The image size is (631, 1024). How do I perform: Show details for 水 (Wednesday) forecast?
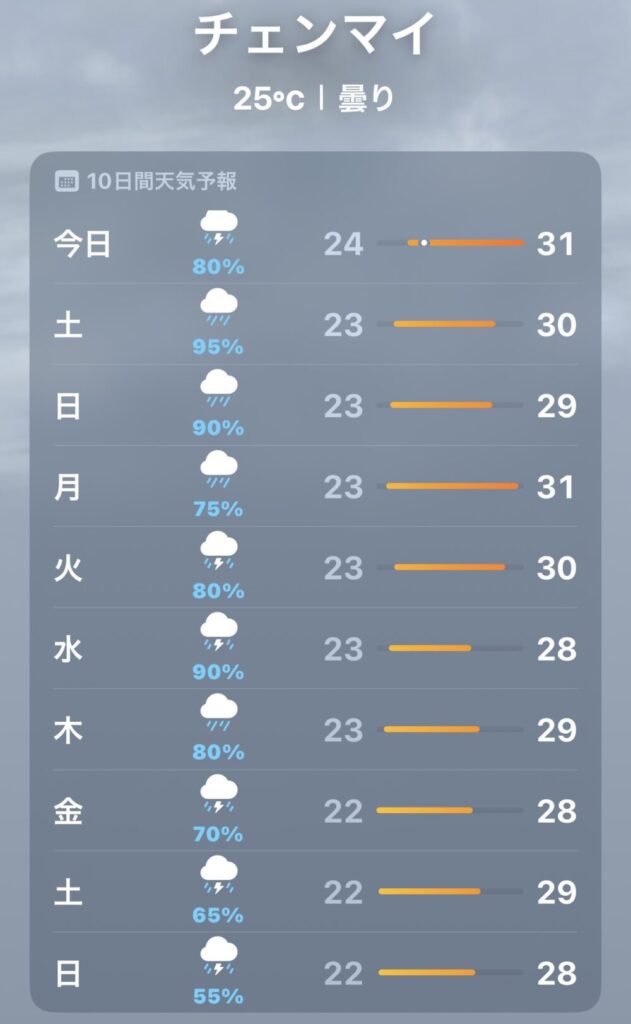coord(315,649)
